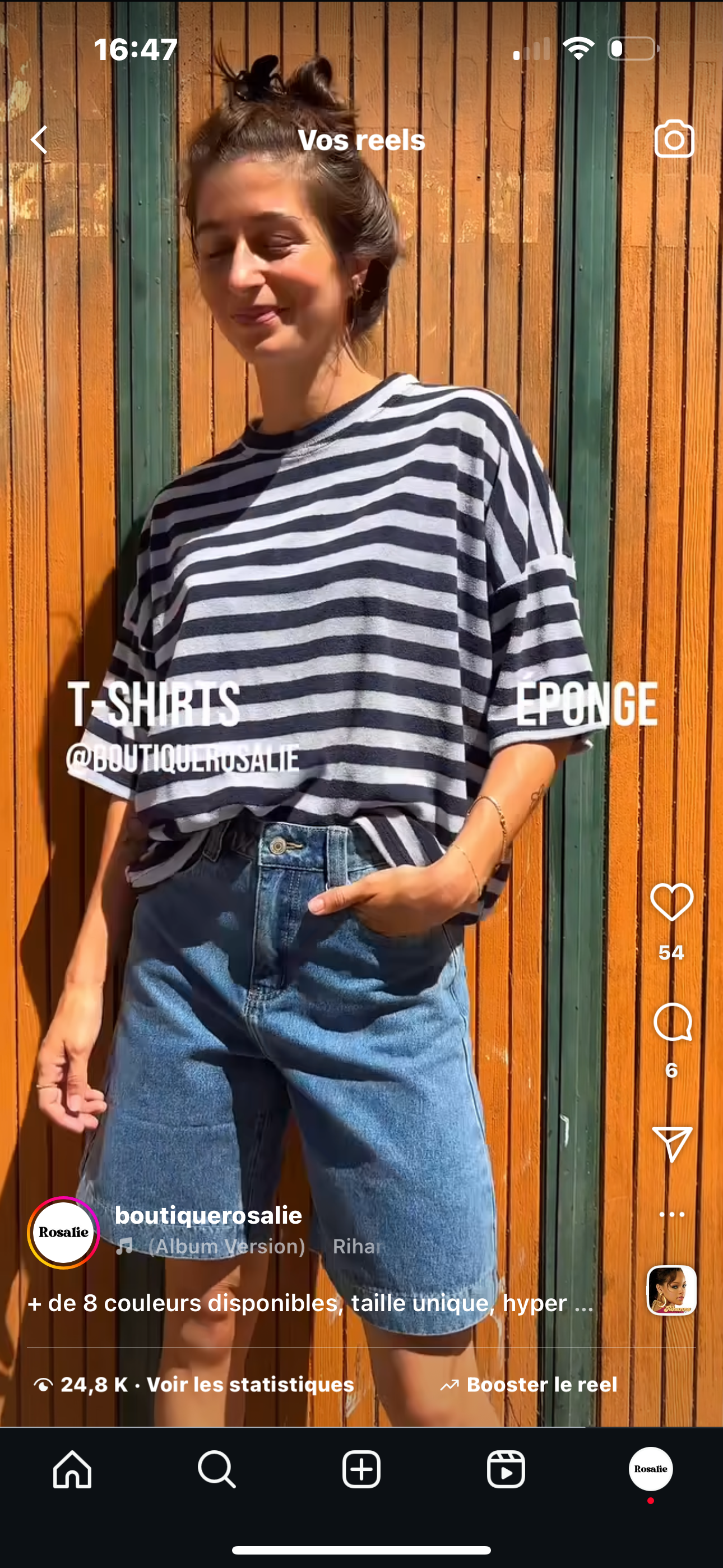Switch to the Reels tab
The image size is (723, 1568).
click(506, 1469)
